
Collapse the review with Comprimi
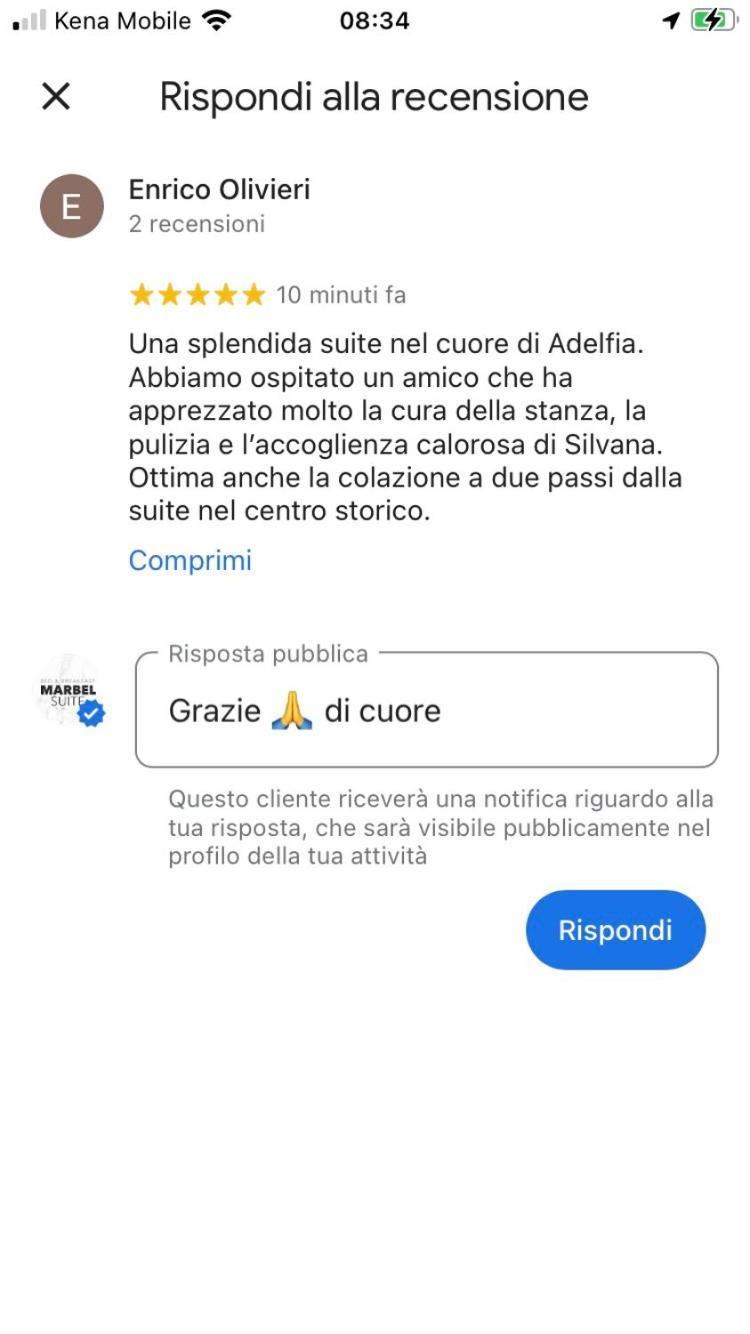coord(190,560)
